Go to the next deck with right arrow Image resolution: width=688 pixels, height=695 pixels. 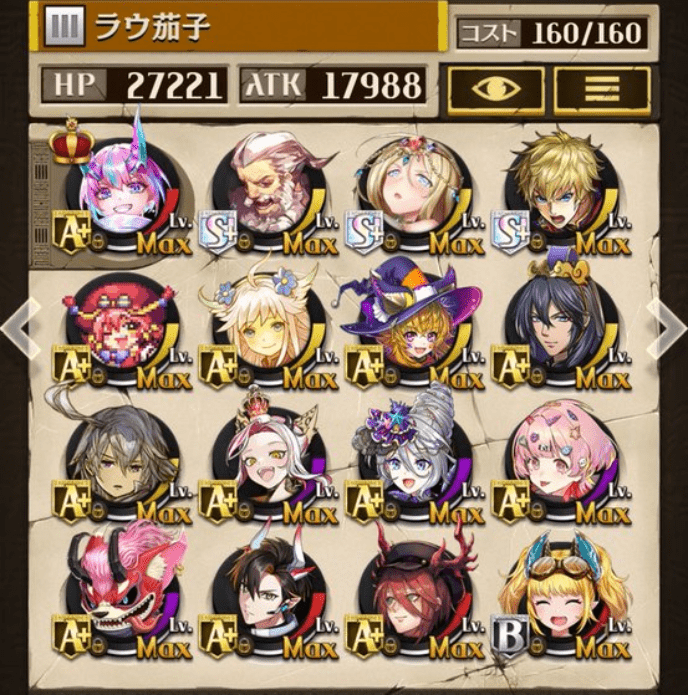click(668, 326)
